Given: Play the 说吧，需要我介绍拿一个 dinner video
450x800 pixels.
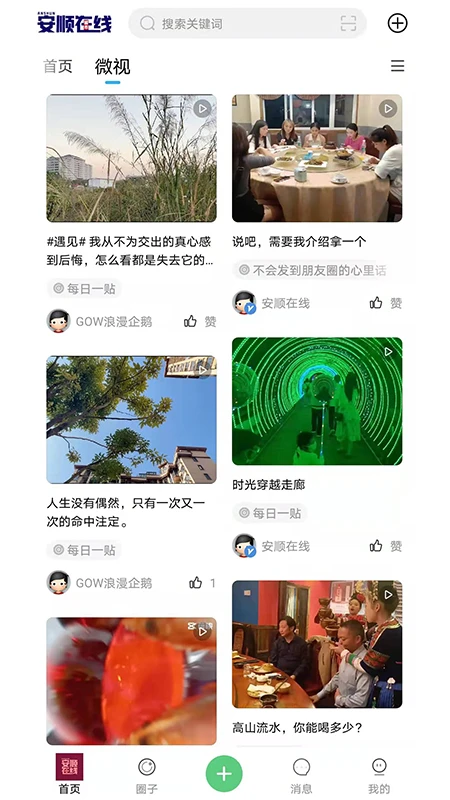Looking at the screenshot, I should tap(317, 158).
